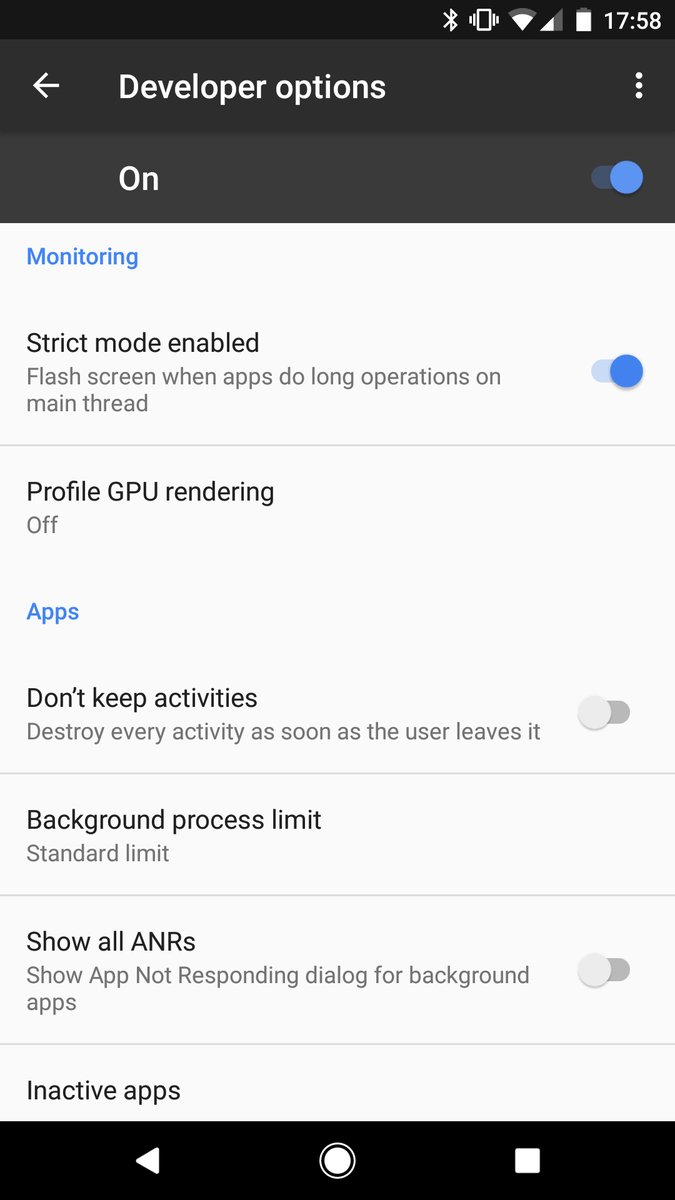
Task: Tap the system home button
Action: (337, 1160)
